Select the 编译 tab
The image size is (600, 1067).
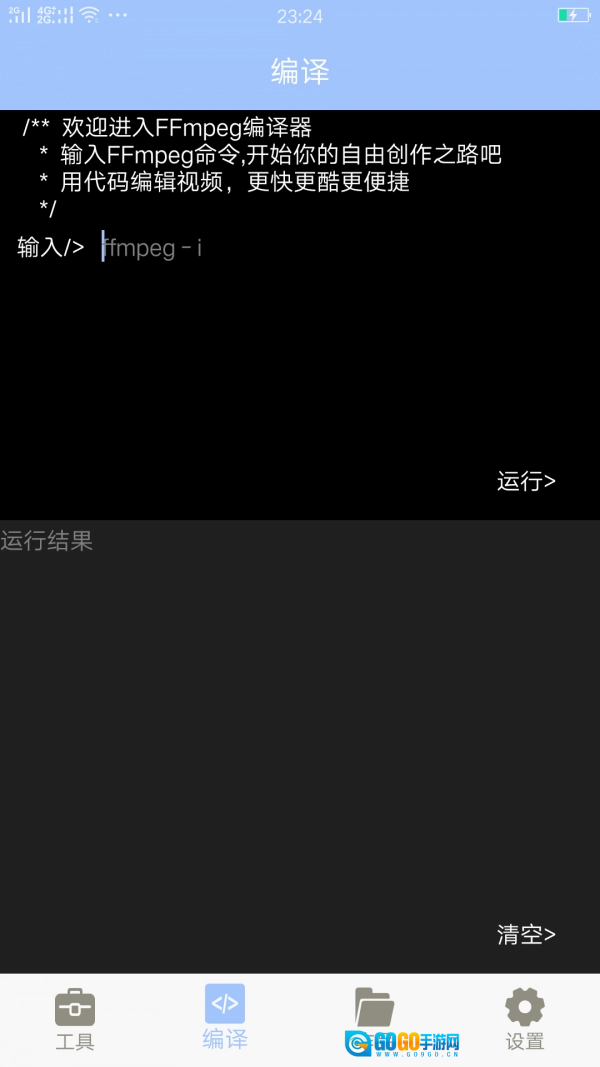coord(225,1016)
